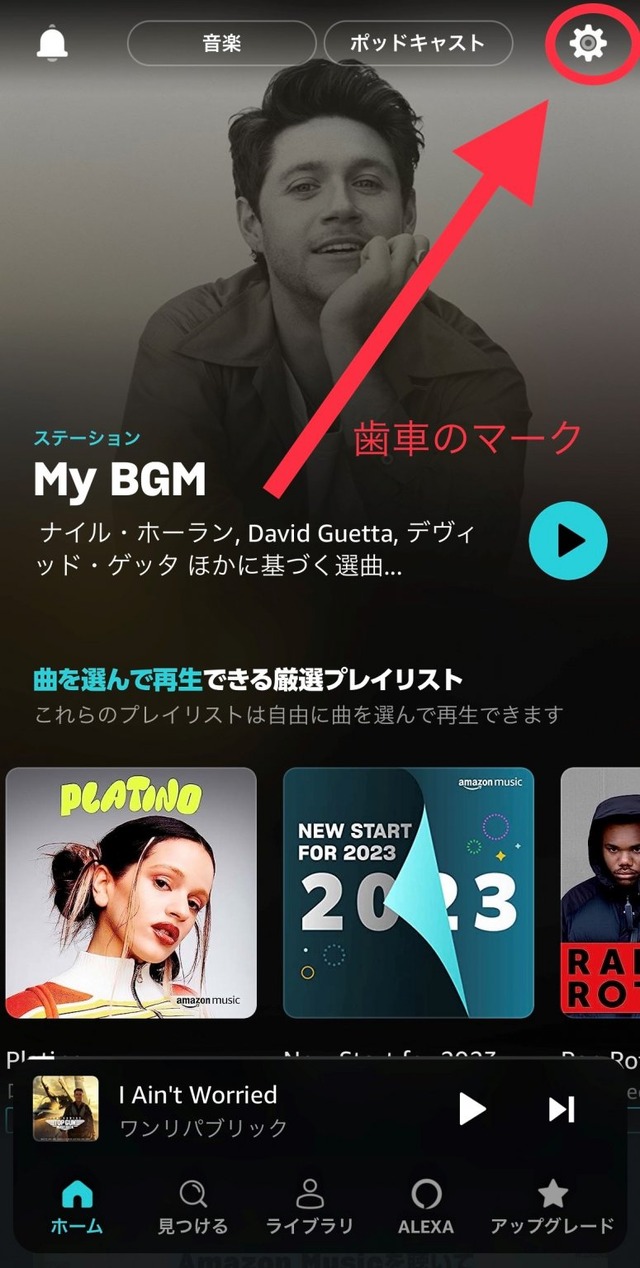This screenshot has width=640, height=1268.
Task: Open the New Start for 2023 playlist
Action: click(x=408, y=892)
